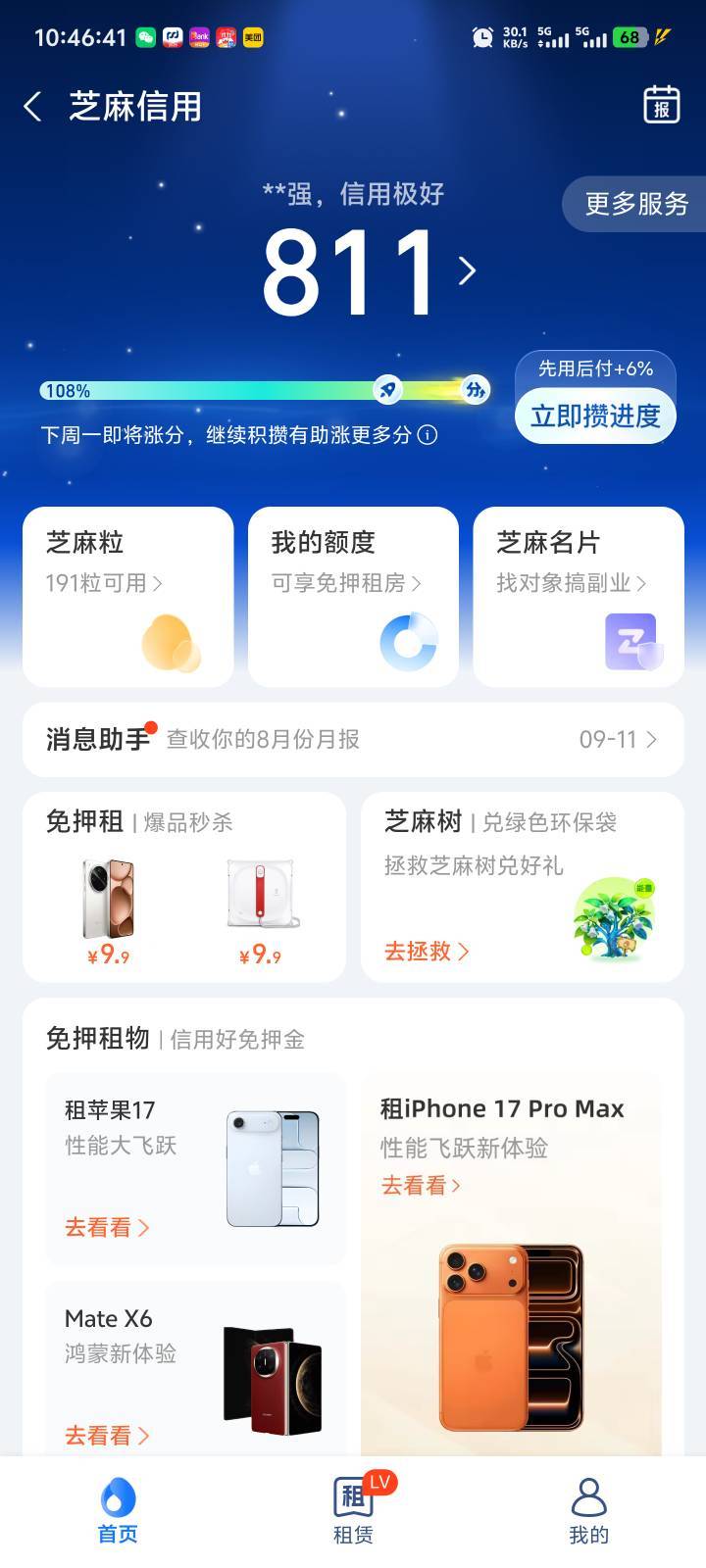Viewport: 706px width, 1568px height.
Task: Tap the 立即攒进度 button
Action: click(595, 416)
